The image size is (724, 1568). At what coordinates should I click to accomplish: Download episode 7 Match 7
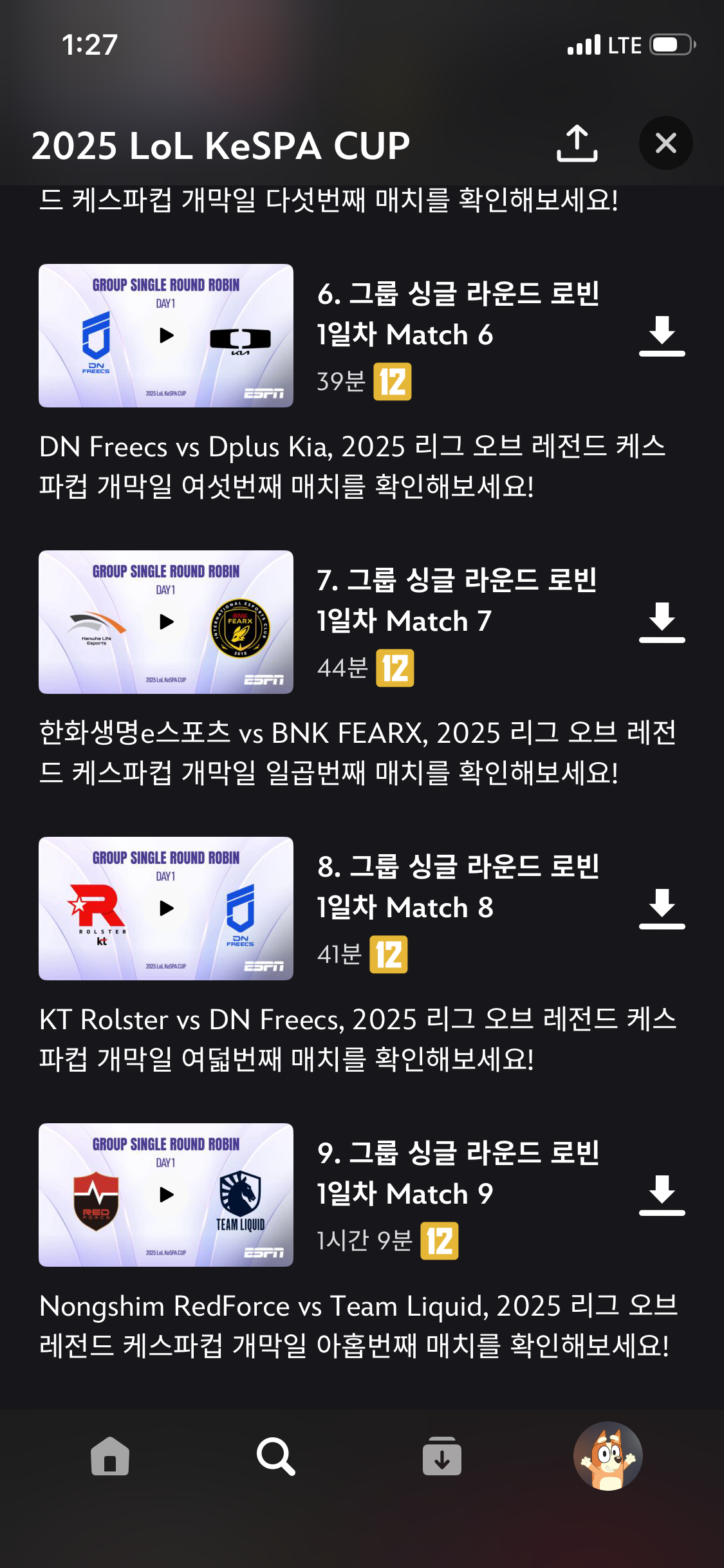pyautogui.click(x=662, y=622)
